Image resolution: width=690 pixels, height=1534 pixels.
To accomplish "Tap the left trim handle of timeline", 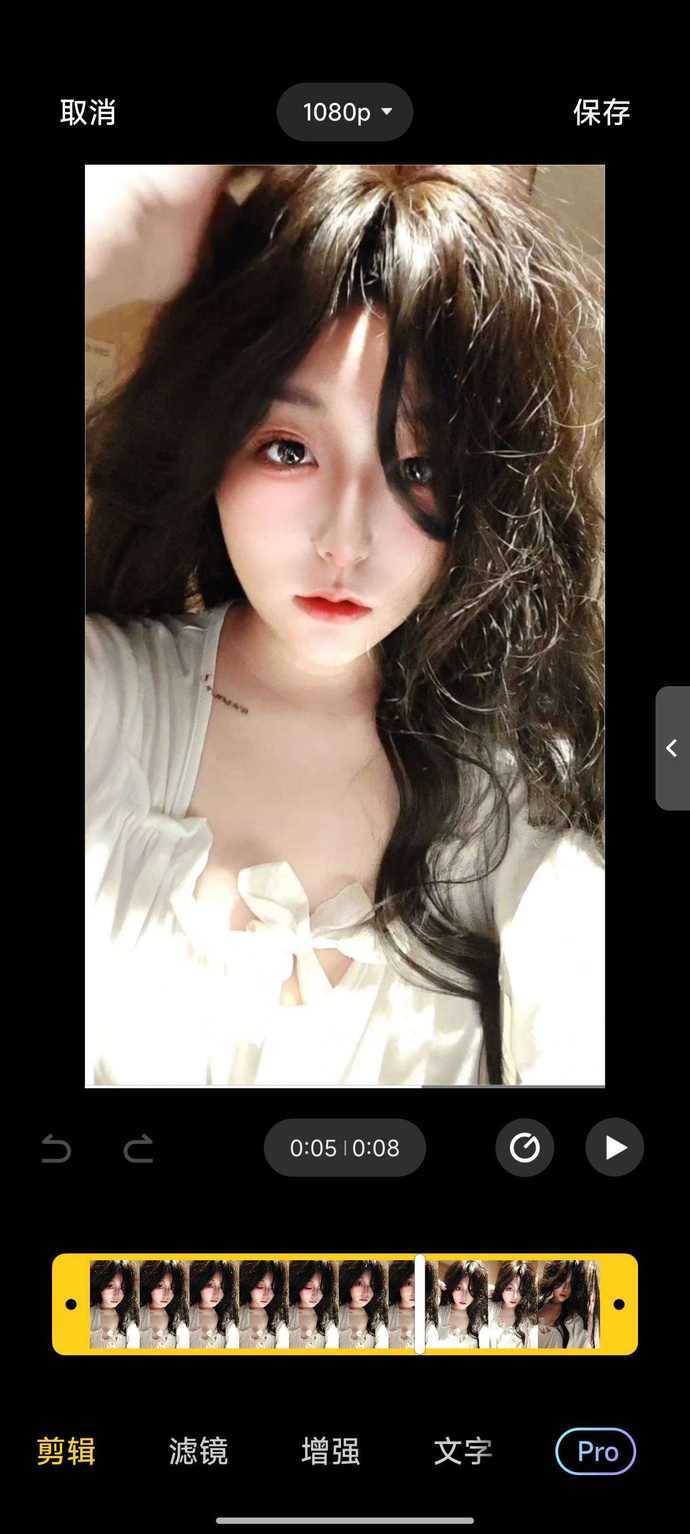I will pos(71,1304).
